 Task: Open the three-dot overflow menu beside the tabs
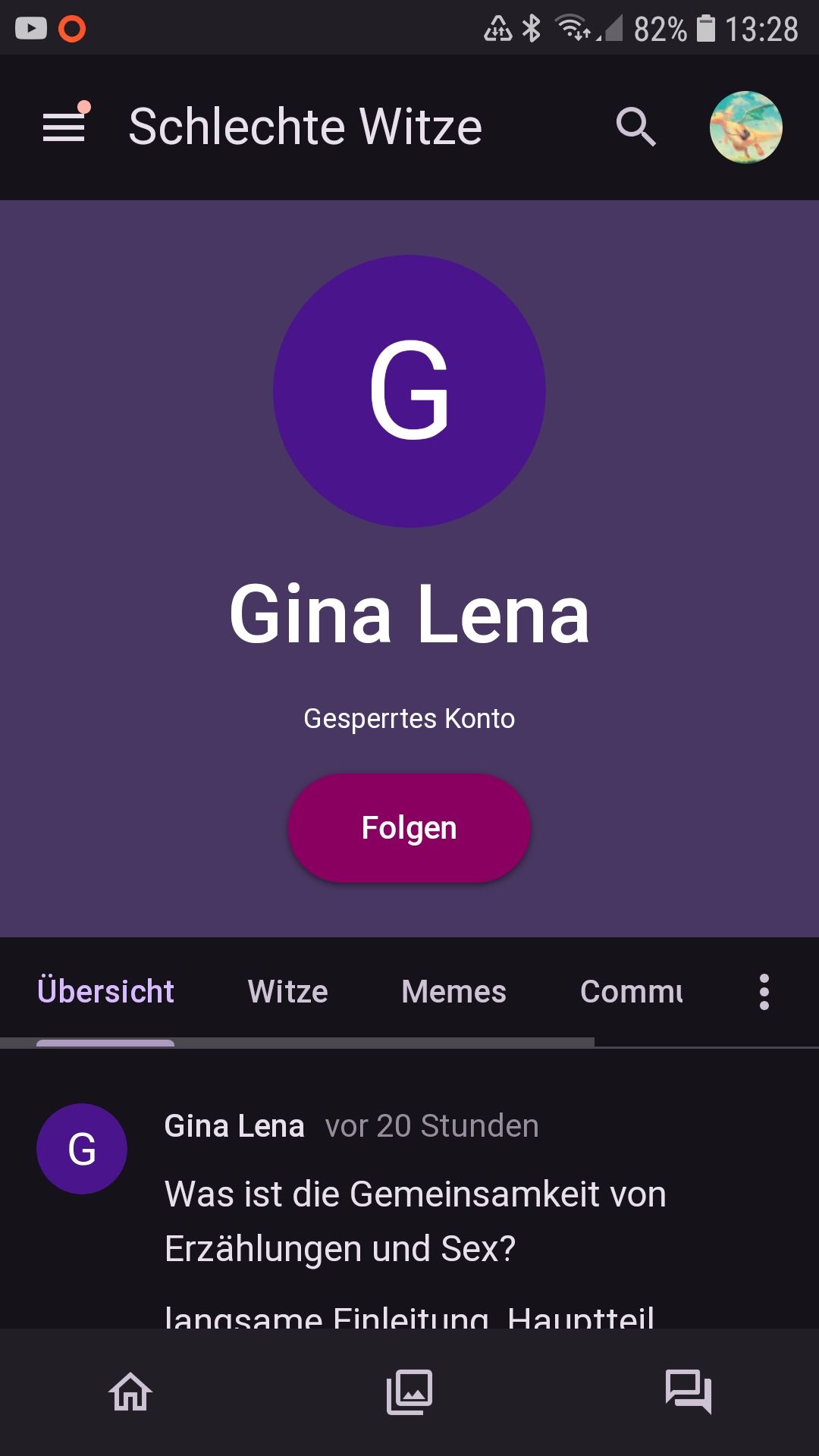[764, 992]
